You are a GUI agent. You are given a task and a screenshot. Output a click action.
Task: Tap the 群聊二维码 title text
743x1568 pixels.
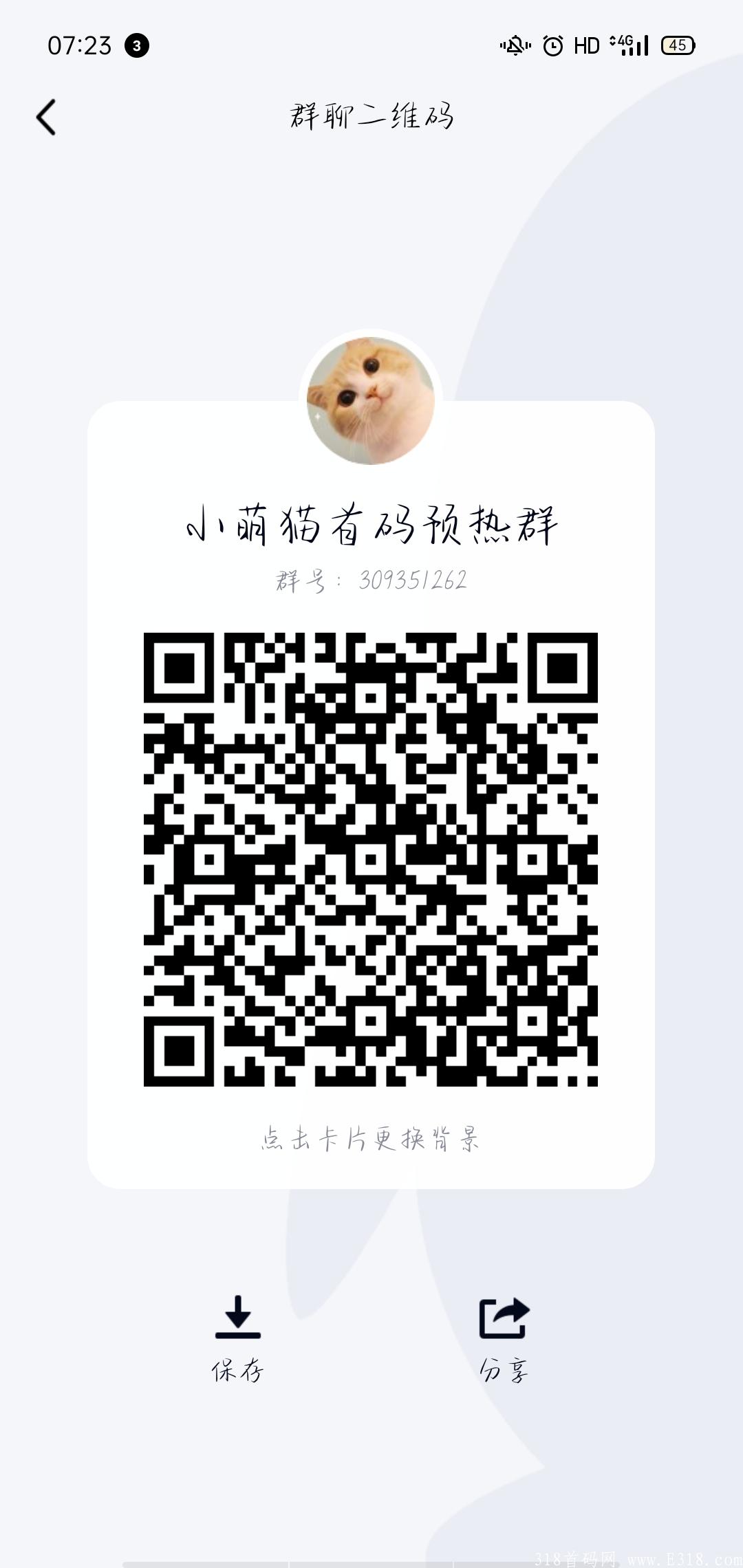(x=371, y=116)
